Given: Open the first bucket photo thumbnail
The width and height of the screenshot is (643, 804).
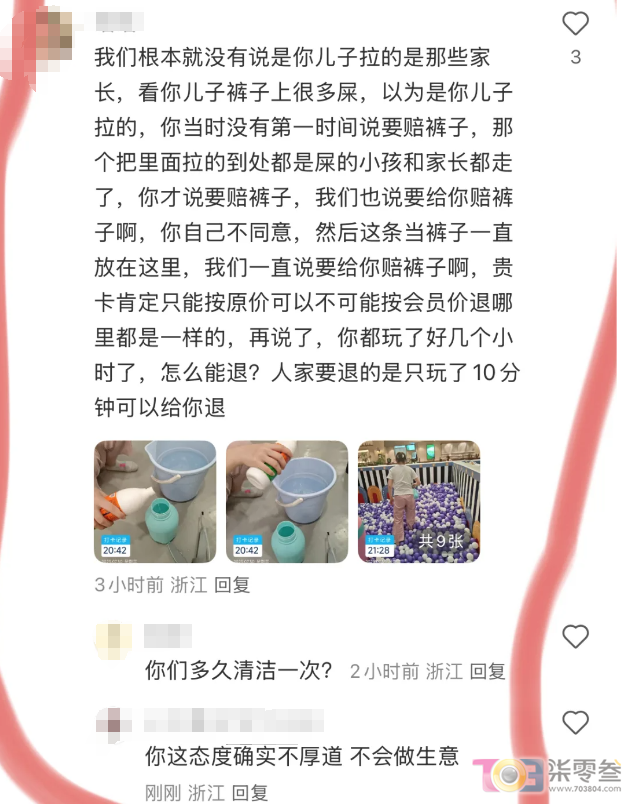Looking at the screenshot, I should 155,501.
